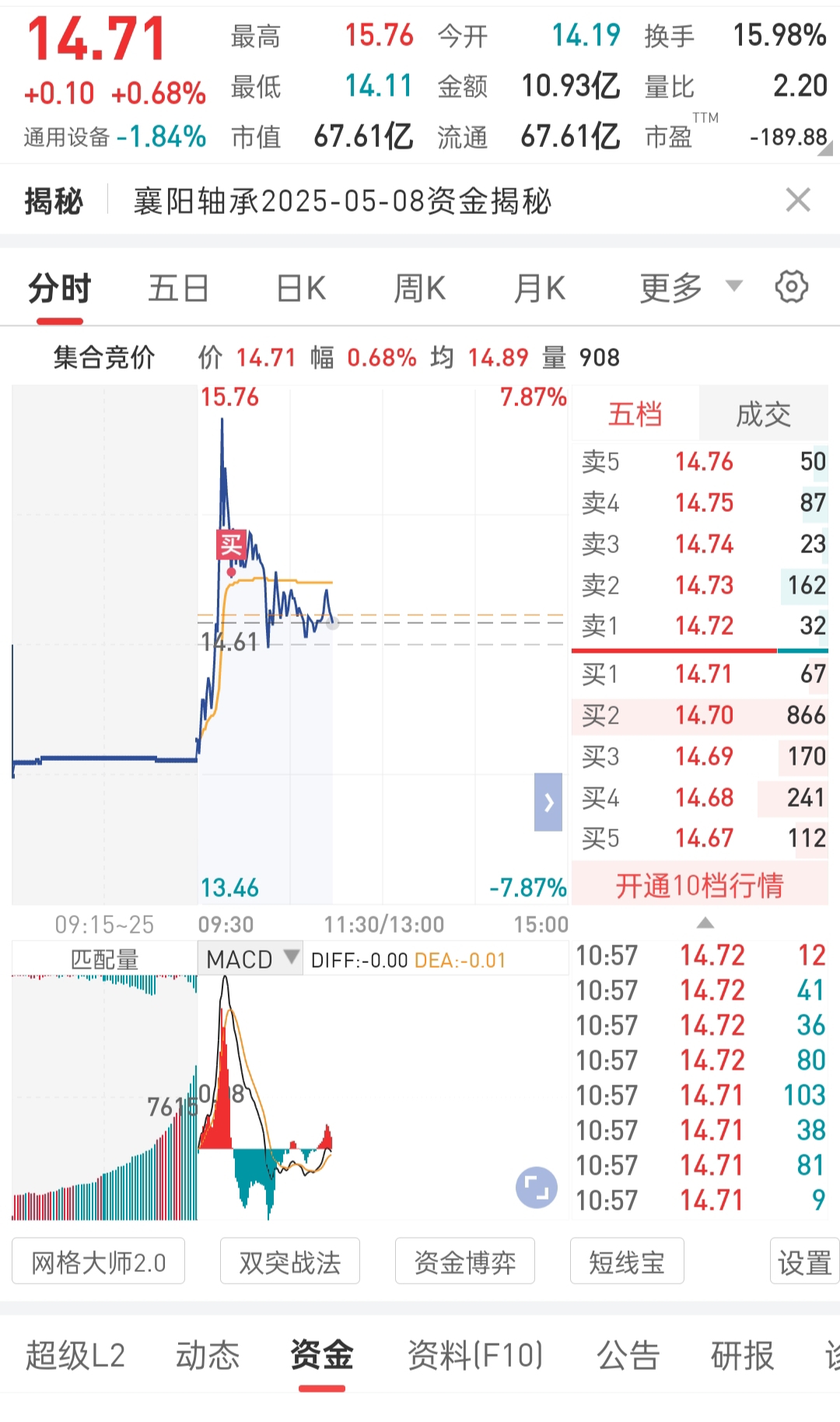Open 资金博弈 tool
This screenshot has height=1422, width=840.
tap(465, 1262)
